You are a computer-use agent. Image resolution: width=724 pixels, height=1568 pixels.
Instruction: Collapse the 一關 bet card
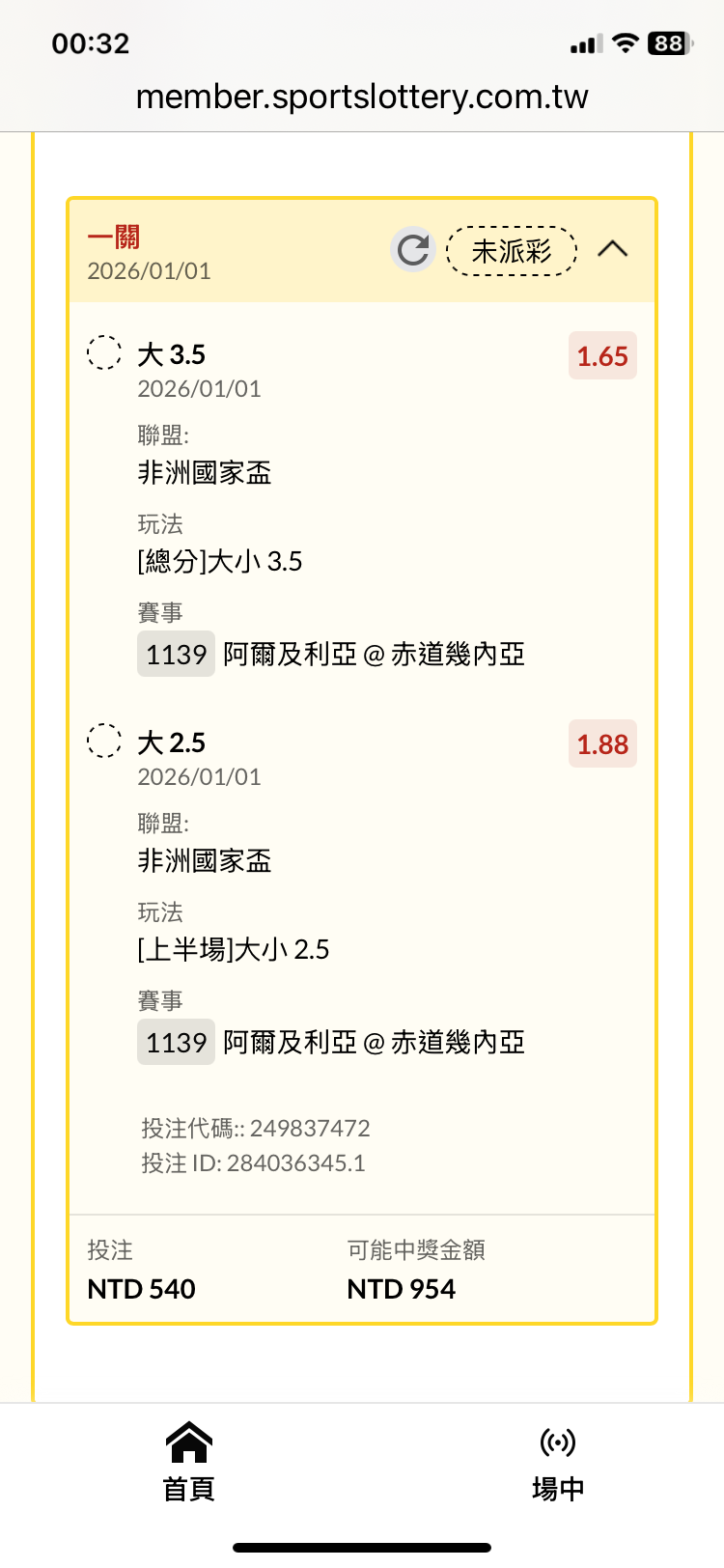click(x=612, y=249)
